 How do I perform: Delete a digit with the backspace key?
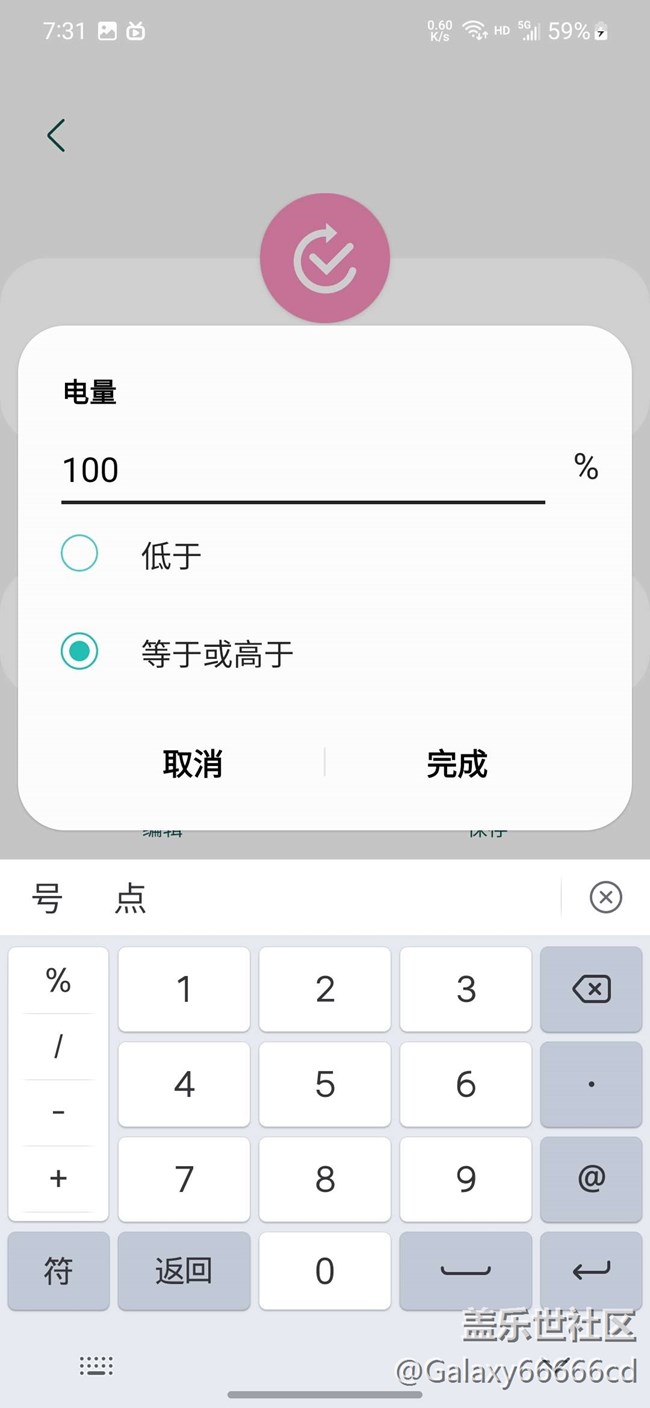[x=590, y=990]
